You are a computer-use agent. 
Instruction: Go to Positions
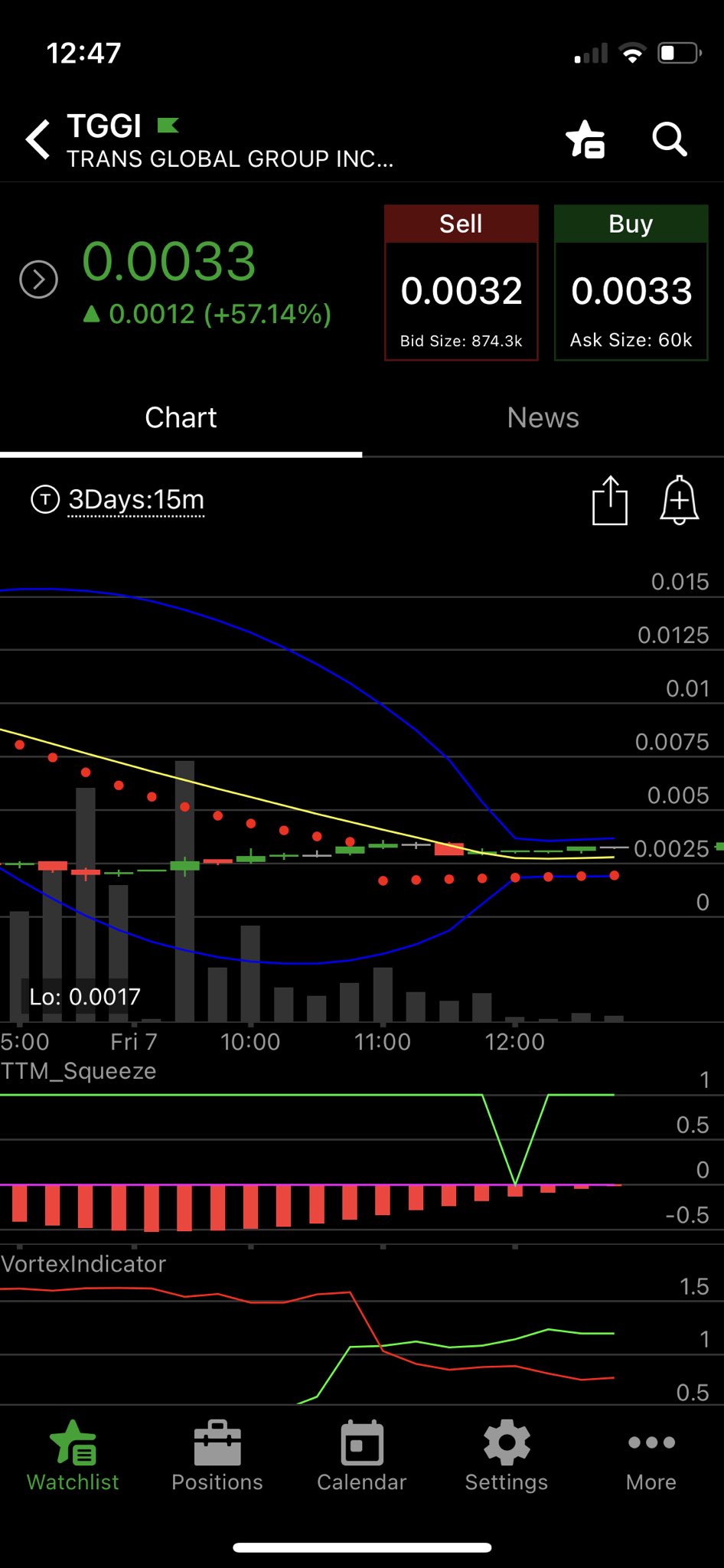pyautogui.click(x=217, y=1457)
